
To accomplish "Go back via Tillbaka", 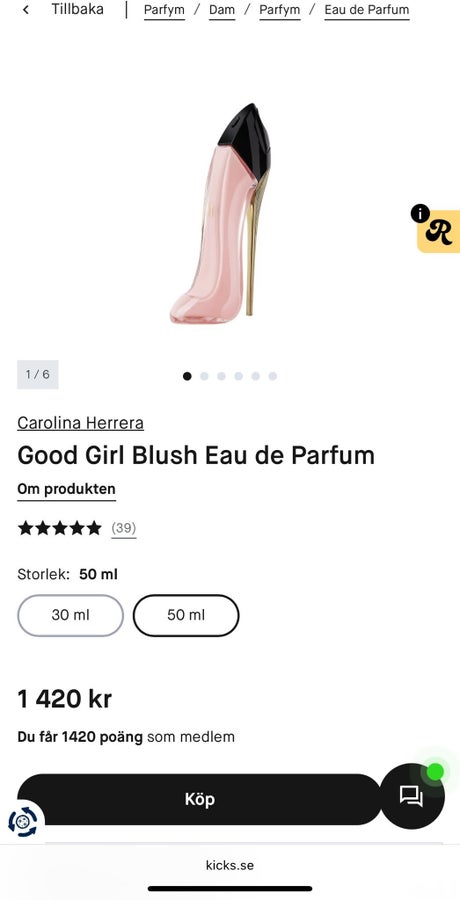I will (x=63, y=10).
